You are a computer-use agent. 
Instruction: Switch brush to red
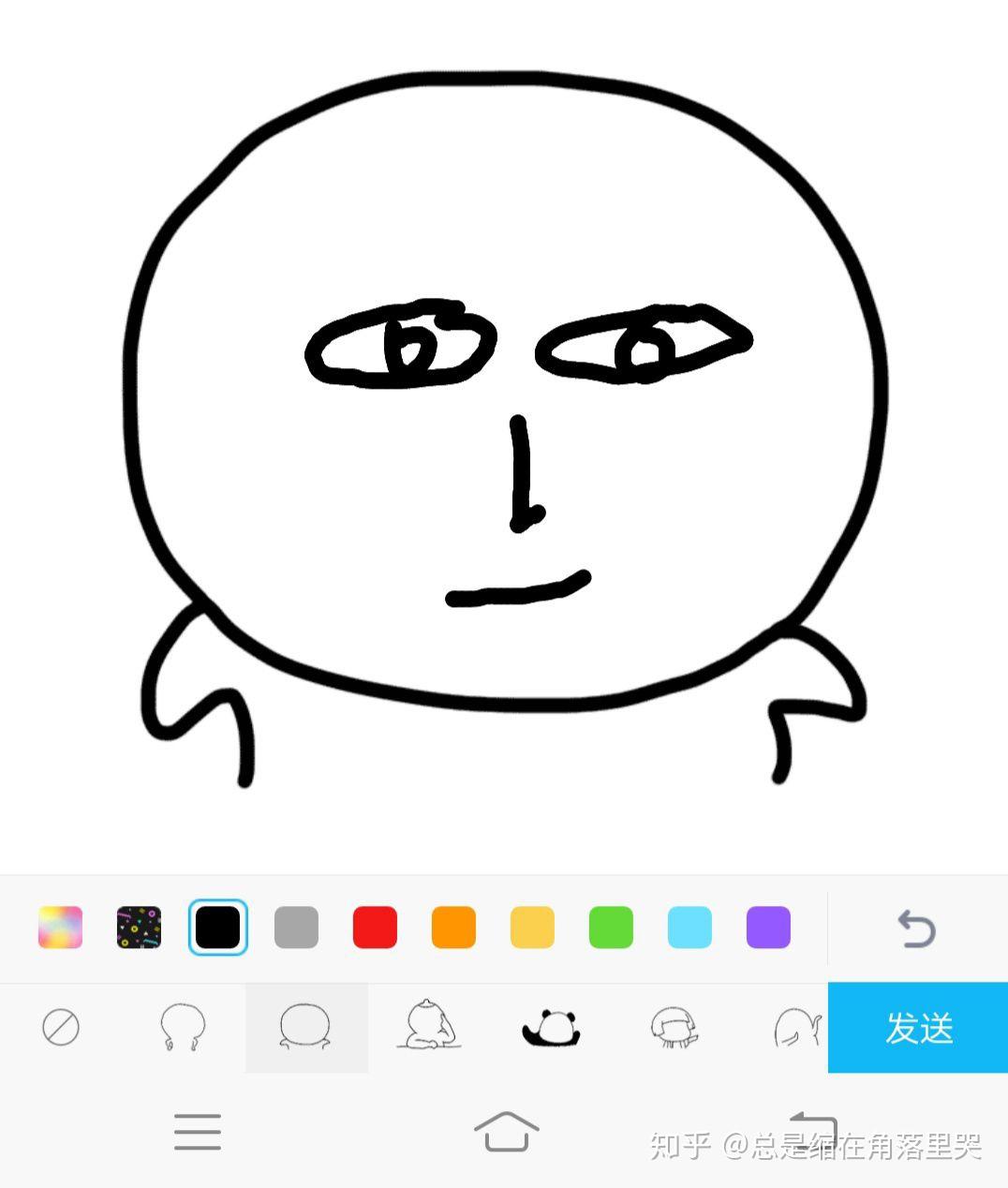coord(375,928)
